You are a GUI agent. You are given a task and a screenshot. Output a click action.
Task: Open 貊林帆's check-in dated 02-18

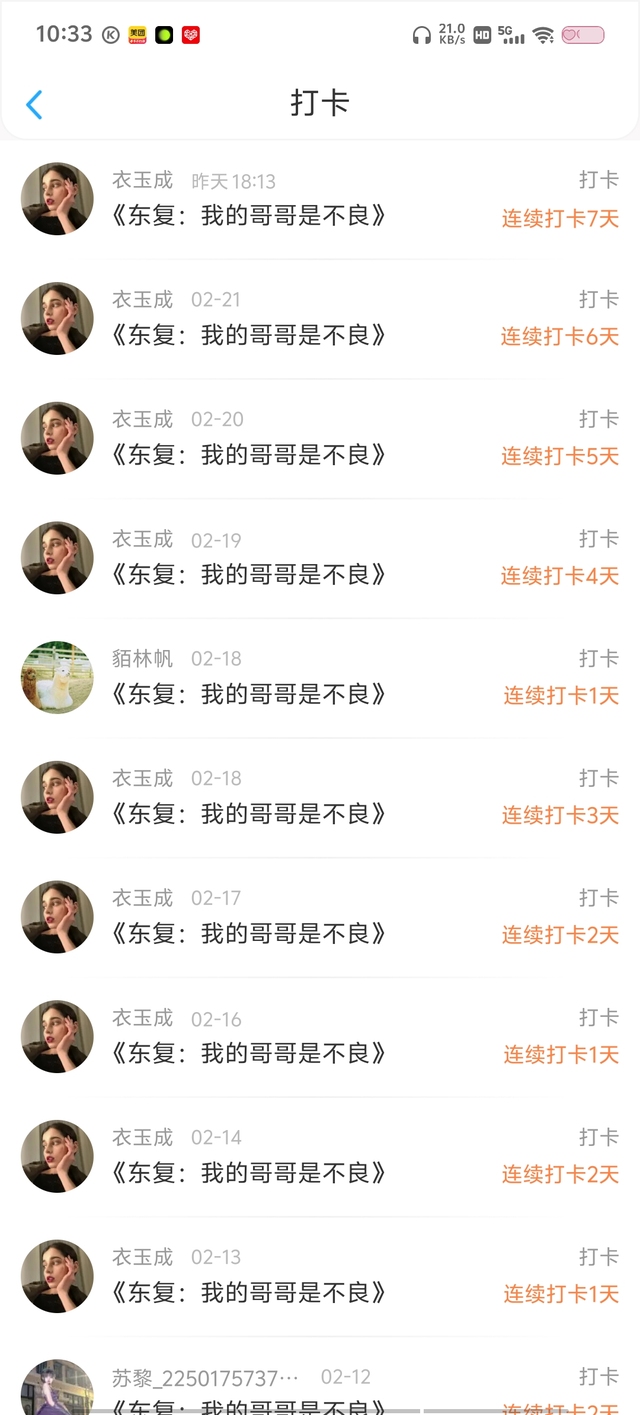pyautogui.click(x=320, y=678)
